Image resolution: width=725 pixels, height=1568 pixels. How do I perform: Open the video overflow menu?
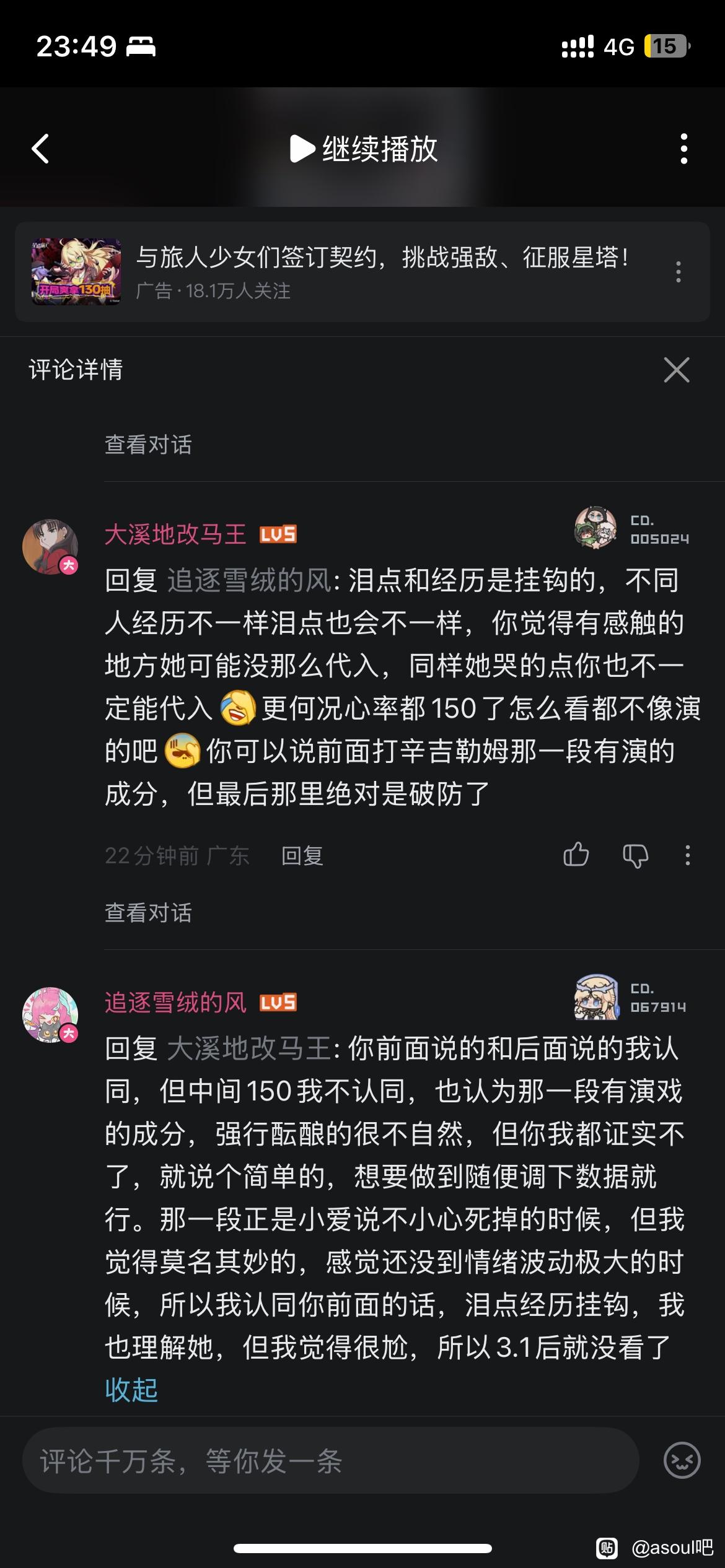[683, 149]
